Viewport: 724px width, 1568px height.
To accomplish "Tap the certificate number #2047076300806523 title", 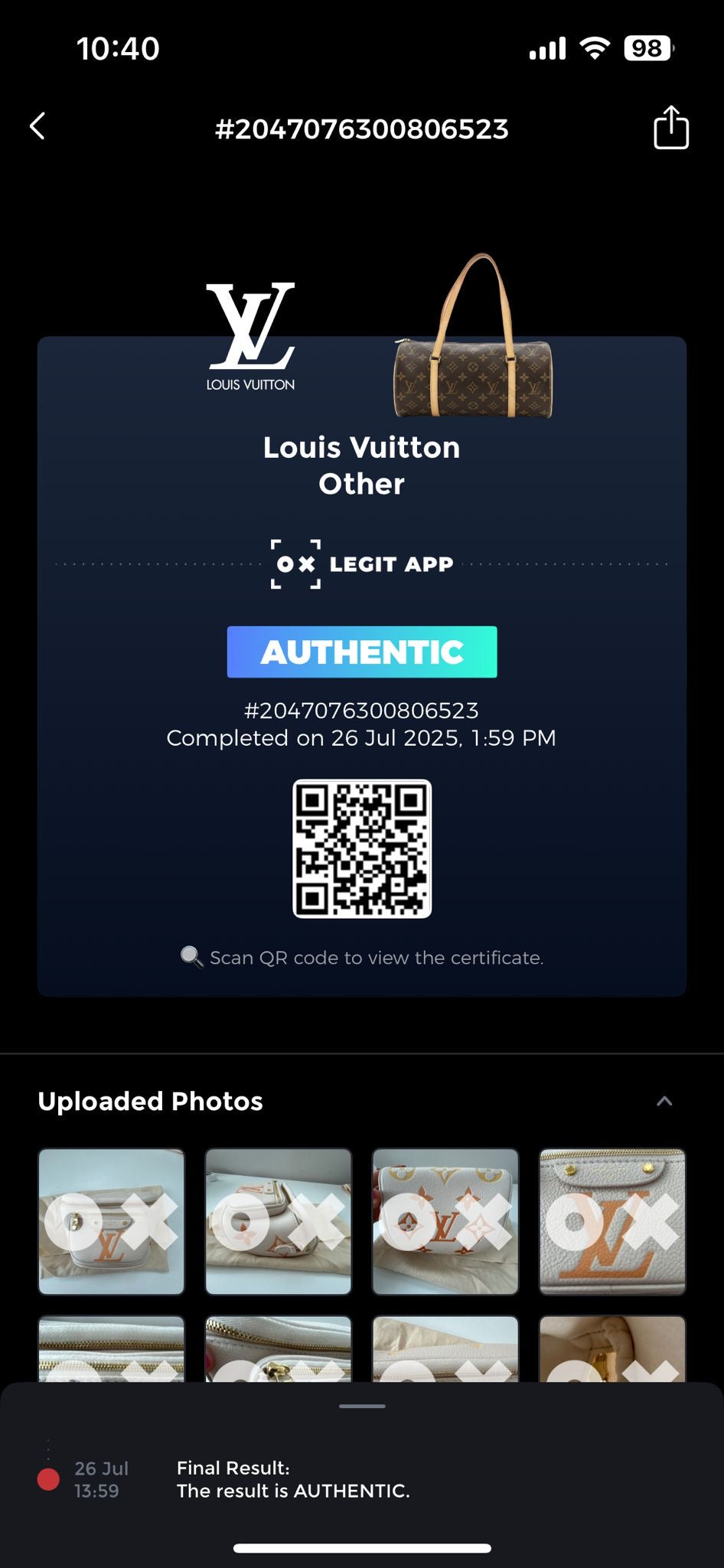I will click(x=361, y=128).
